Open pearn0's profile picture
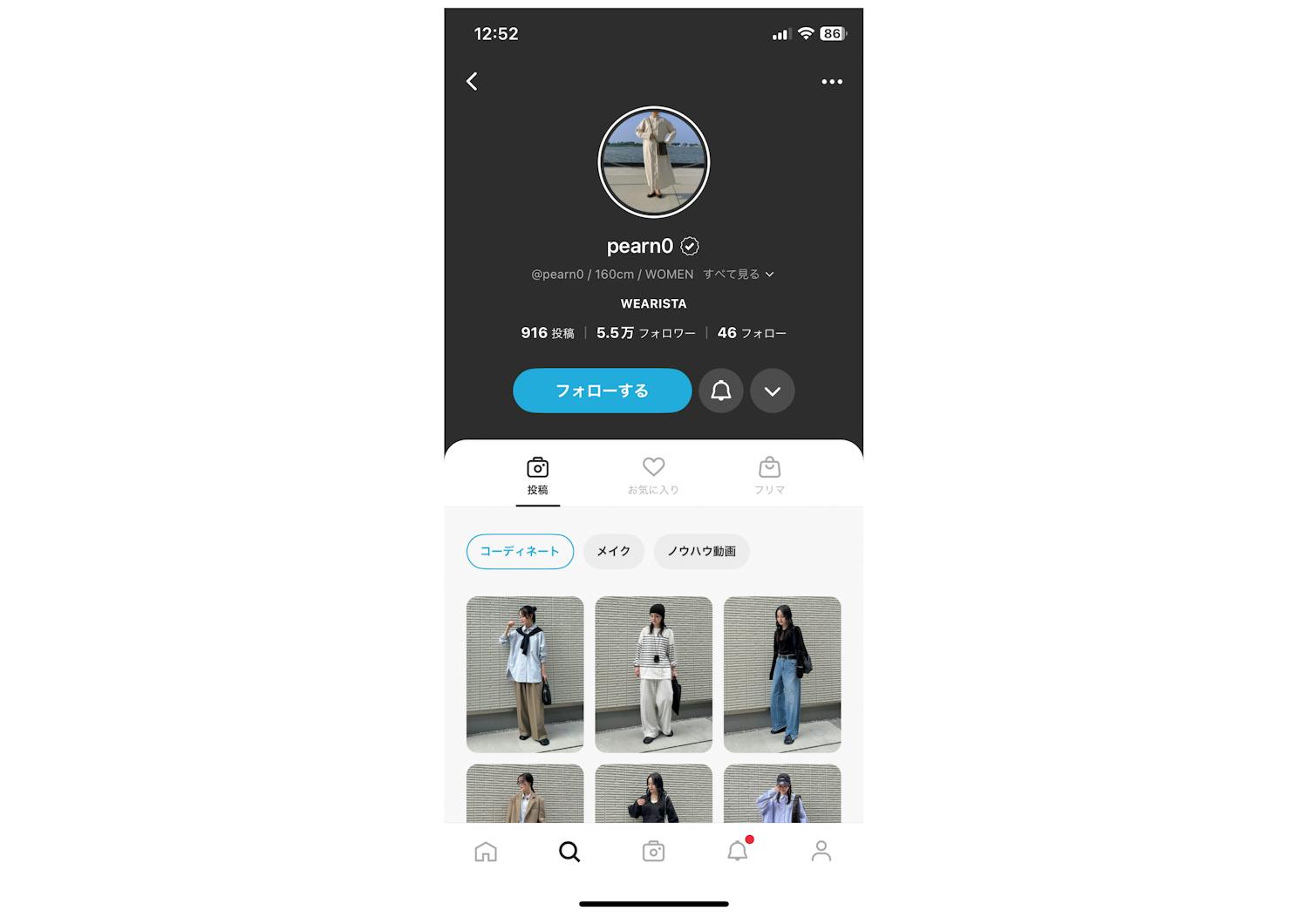 654,162
